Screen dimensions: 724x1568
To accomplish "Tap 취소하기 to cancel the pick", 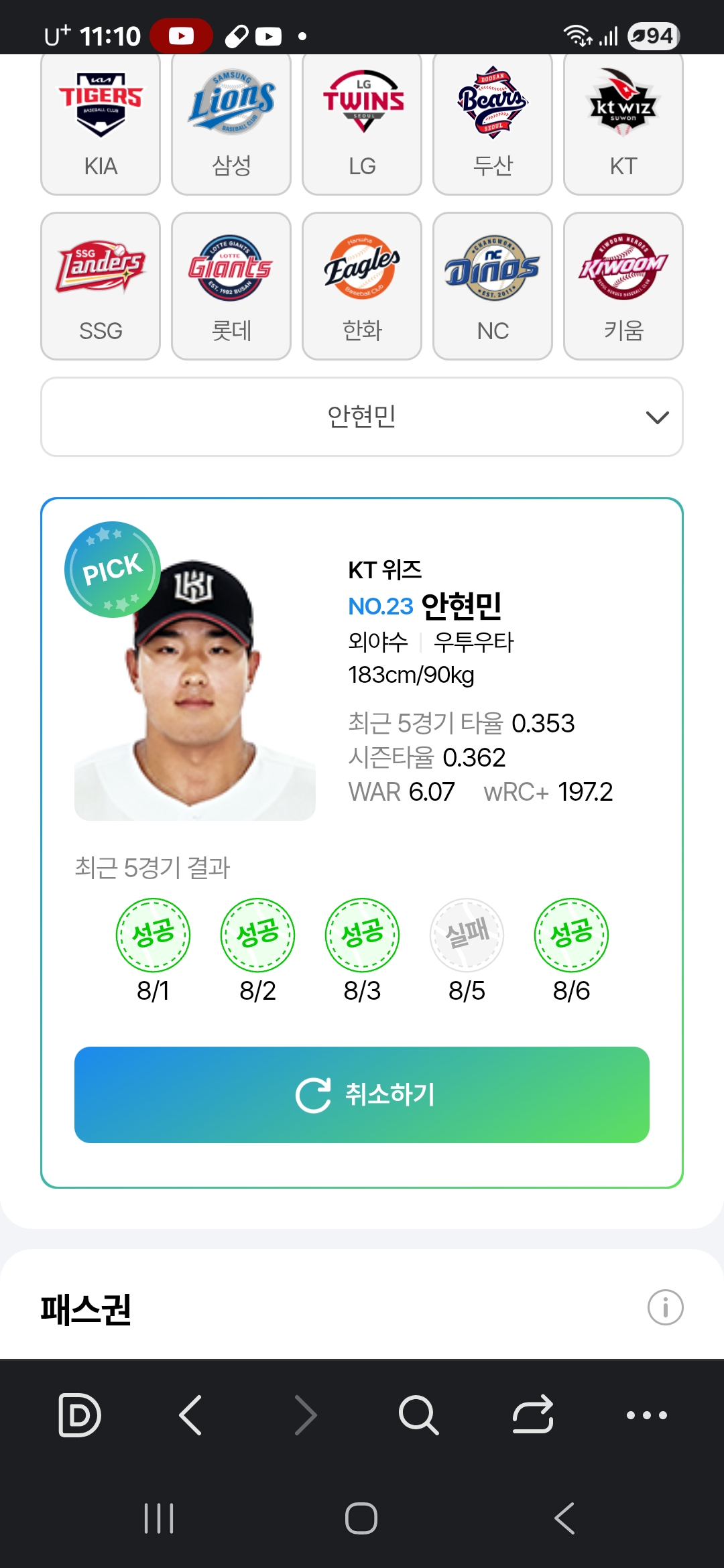I will coord(362,1094).
